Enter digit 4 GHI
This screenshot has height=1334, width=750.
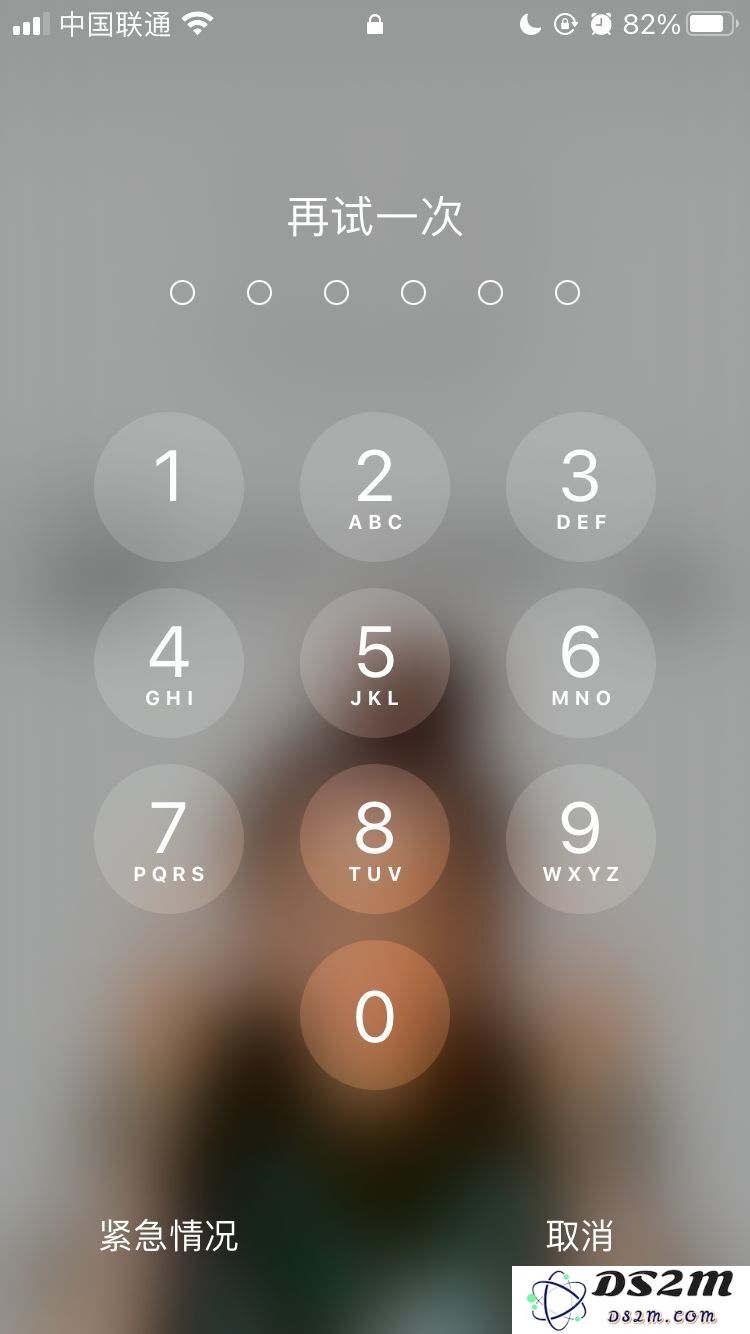169,663
